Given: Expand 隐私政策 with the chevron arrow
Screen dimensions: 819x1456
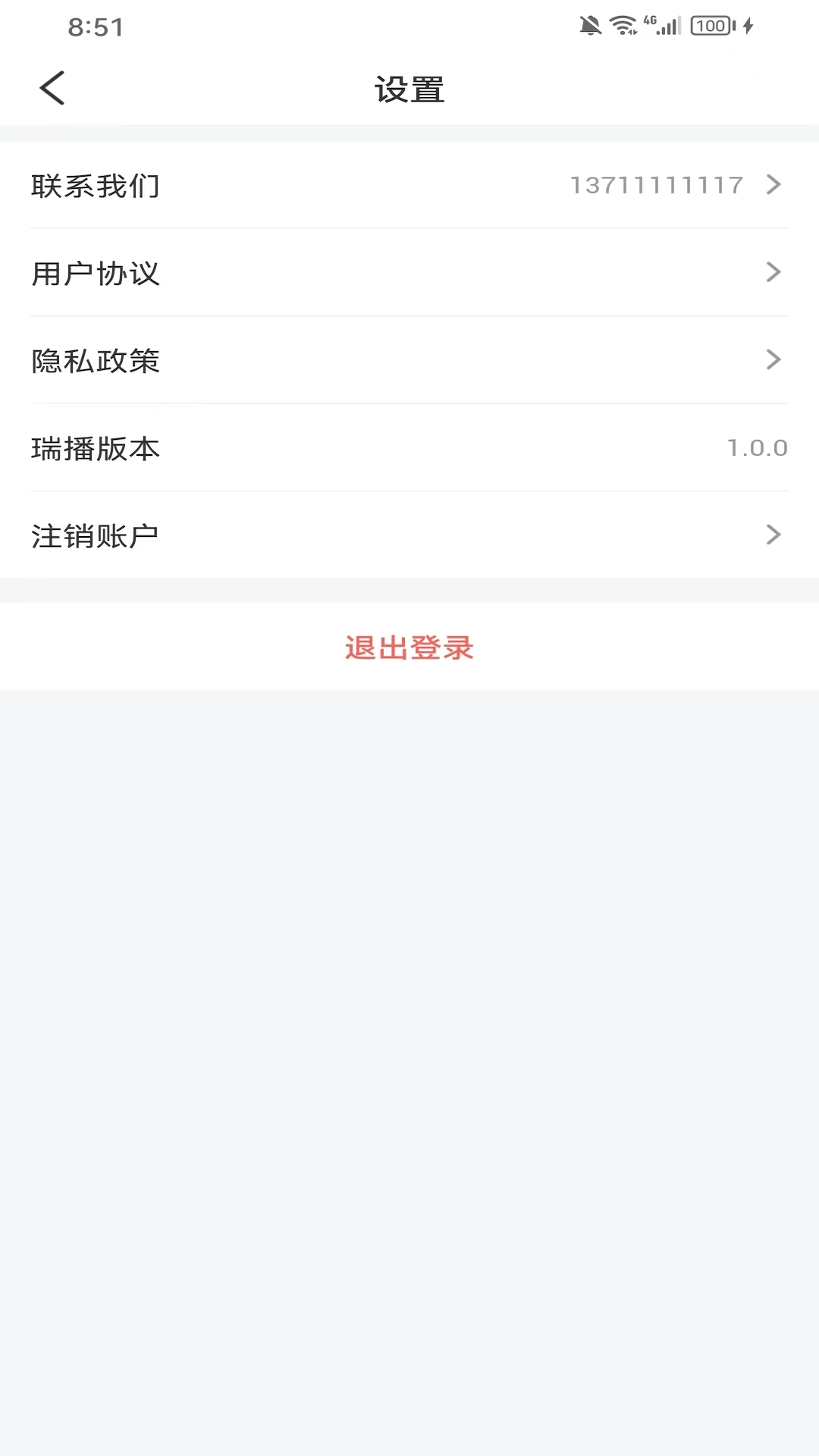Looking at the screenshot, I should pyautogui.click(x=773, y=359).
